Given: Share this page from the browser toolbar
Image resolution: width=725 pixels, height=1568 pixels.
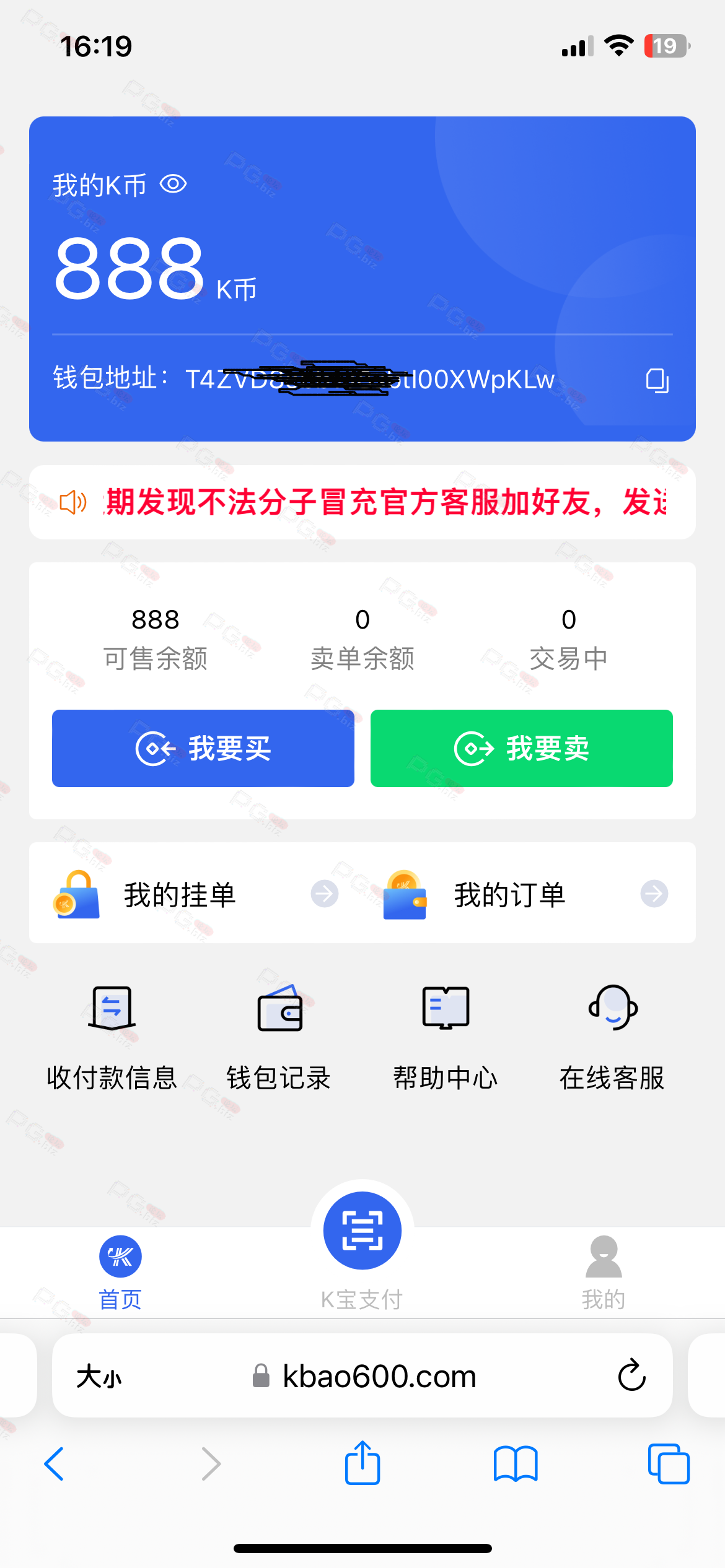Looking at the screenshot, I should pyautogui.click(x=362, y=1463).
